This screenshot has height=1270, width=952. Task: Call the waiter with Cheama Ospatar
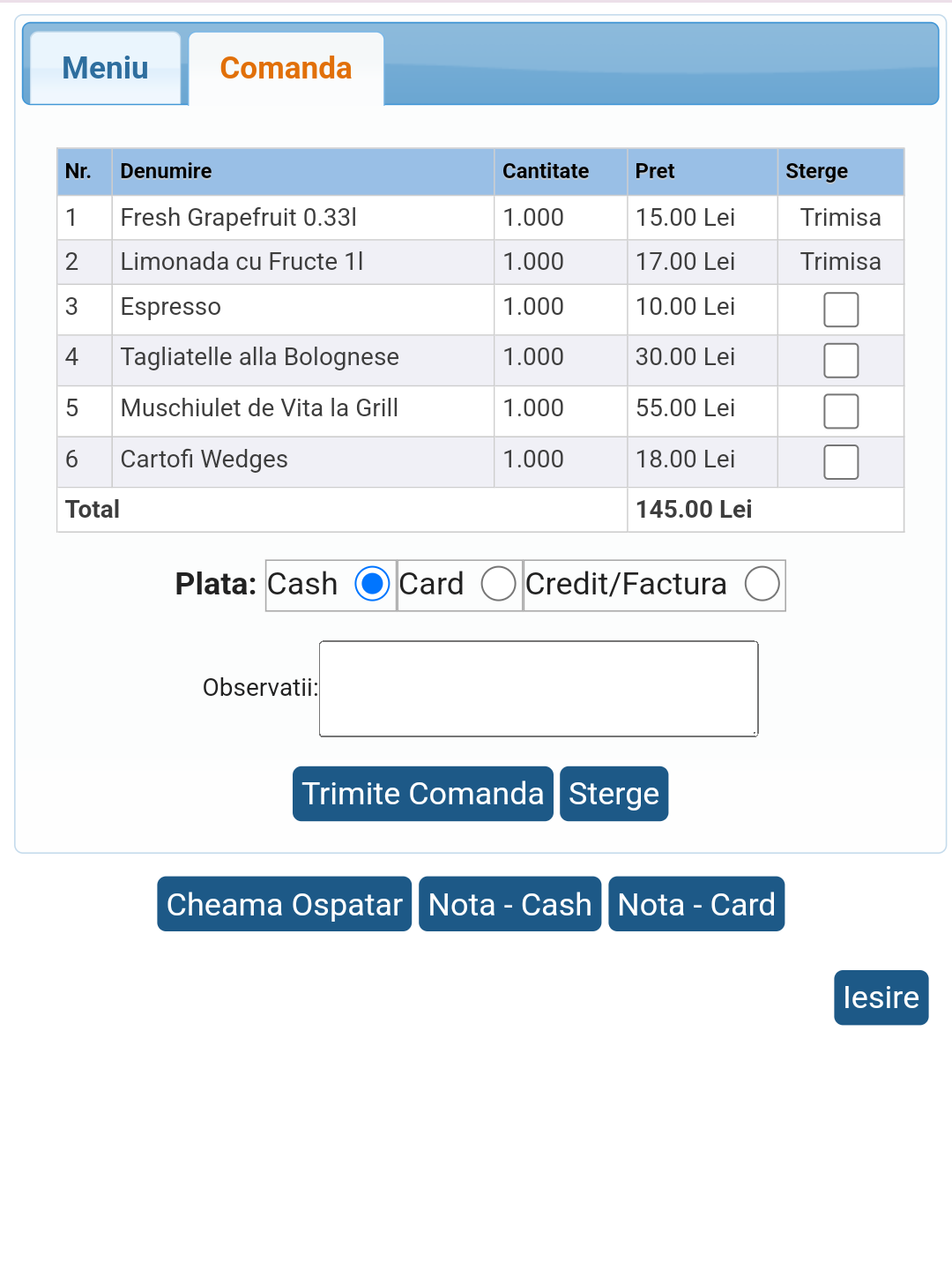pos(284,904)
